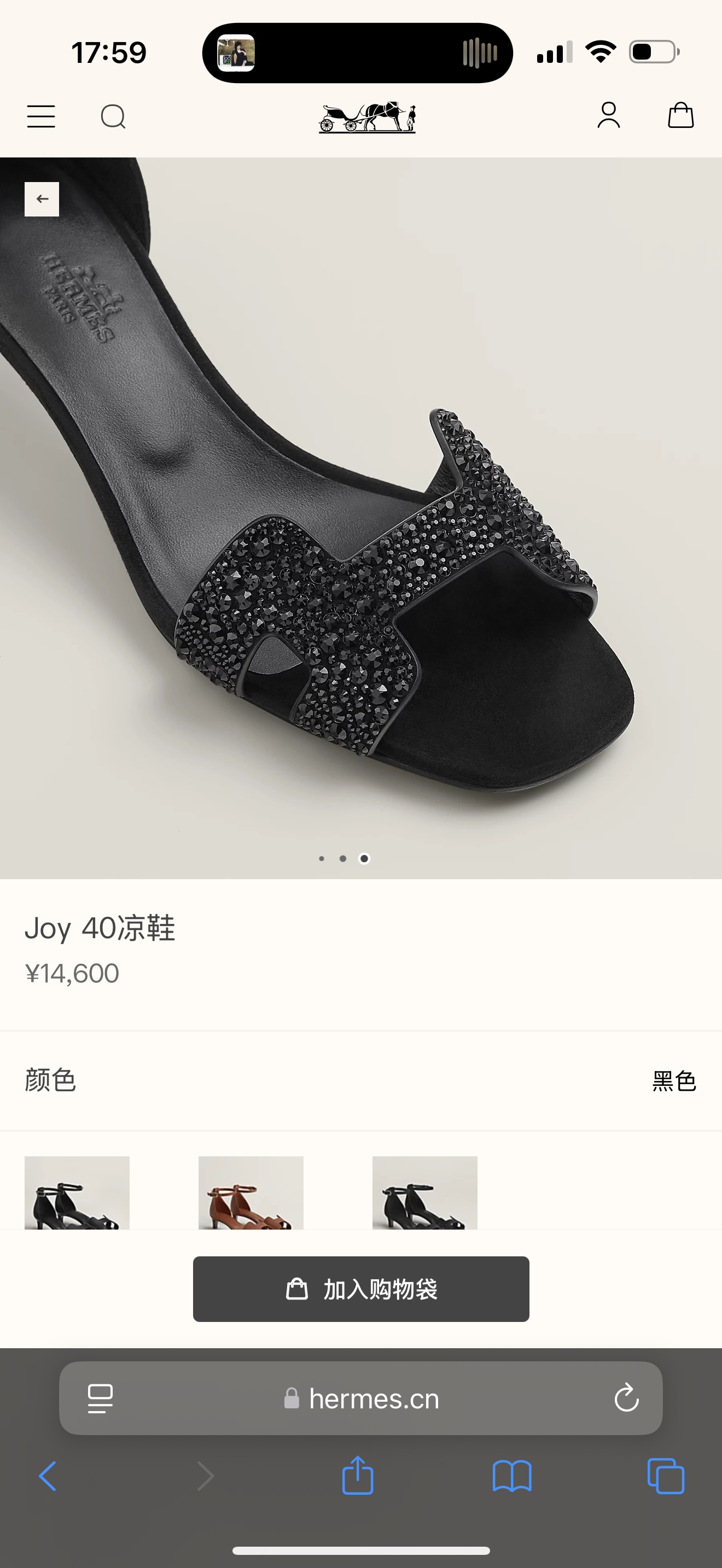Select the second image indicator dot

click(343, 858)
